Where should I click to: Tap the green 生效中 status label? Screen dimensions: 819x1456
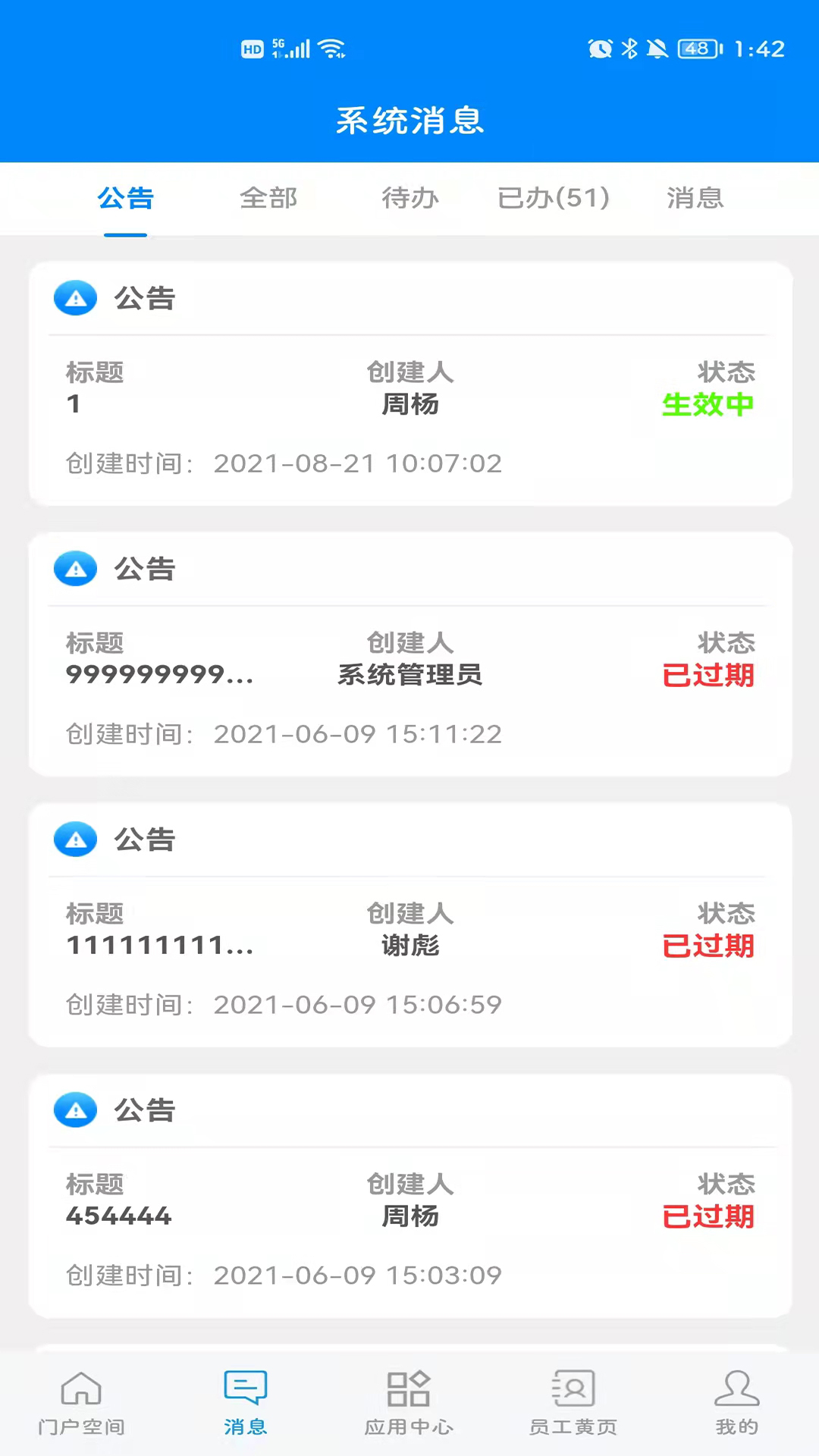click(x=707, y=405)
